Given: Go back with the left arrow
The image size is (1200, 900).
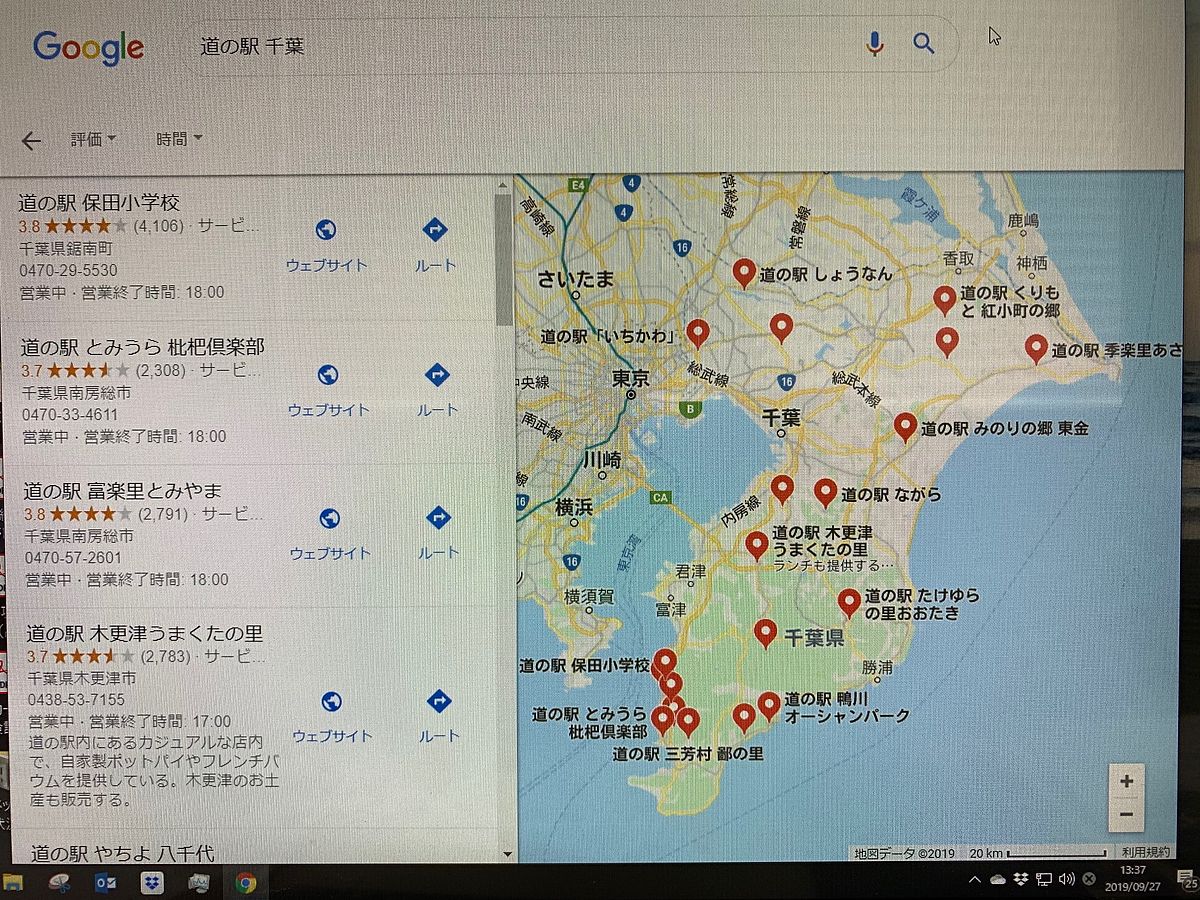Looking at the screenshot, I should (x=32, y=141).
